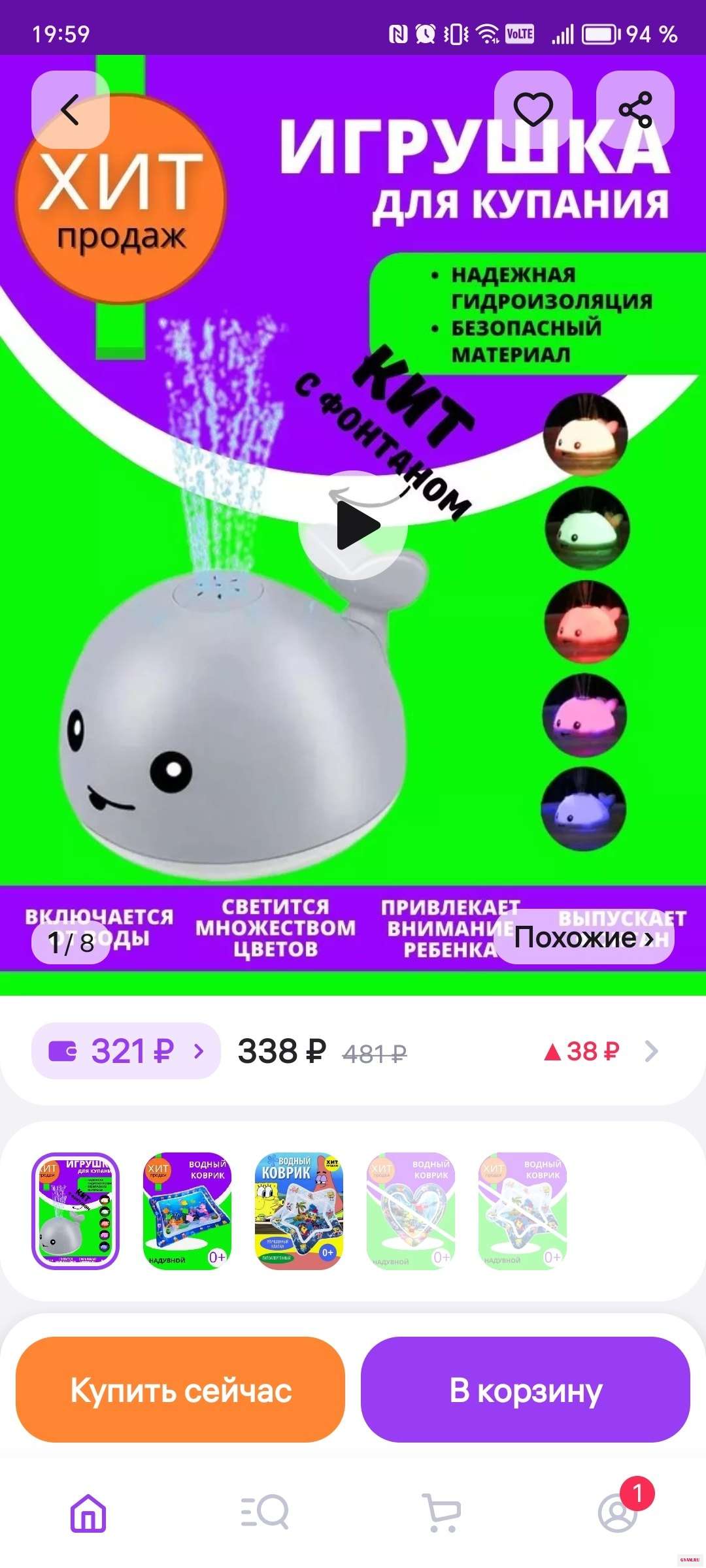Image resolution: width=706 pixels, height=1568 pixels.
Task: Open the profile tab
Action: click(x=618, y=1512)
